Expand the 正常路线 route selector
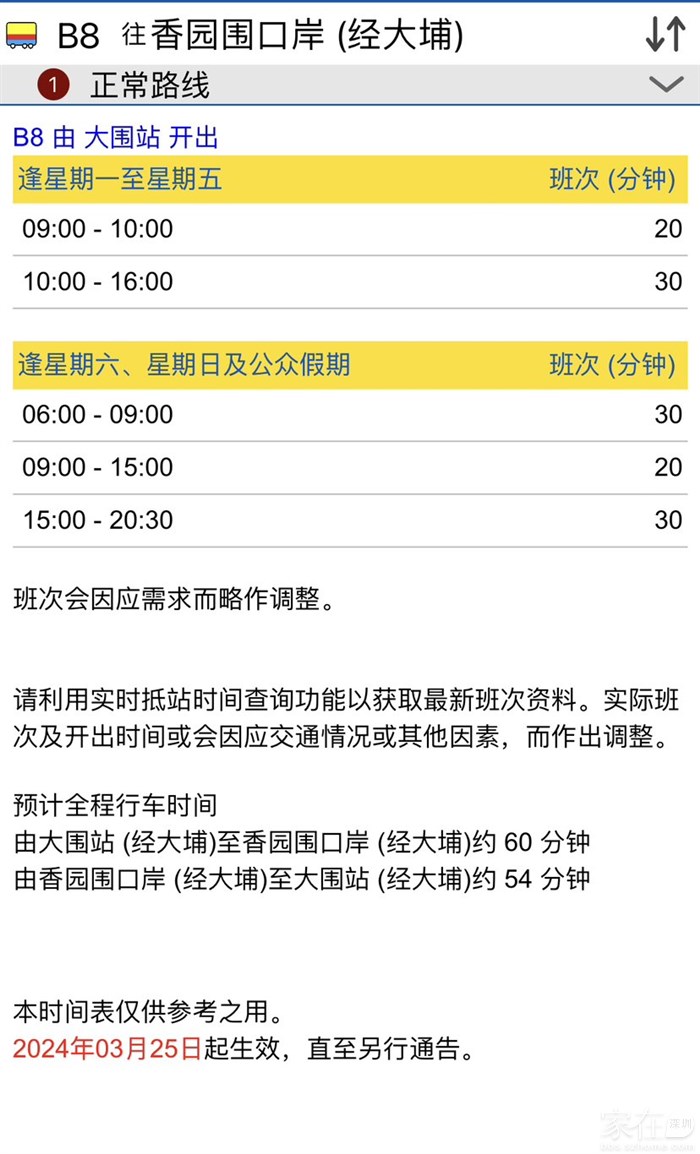The height and width of the screenshot is (1154, 700). [666, 85]
